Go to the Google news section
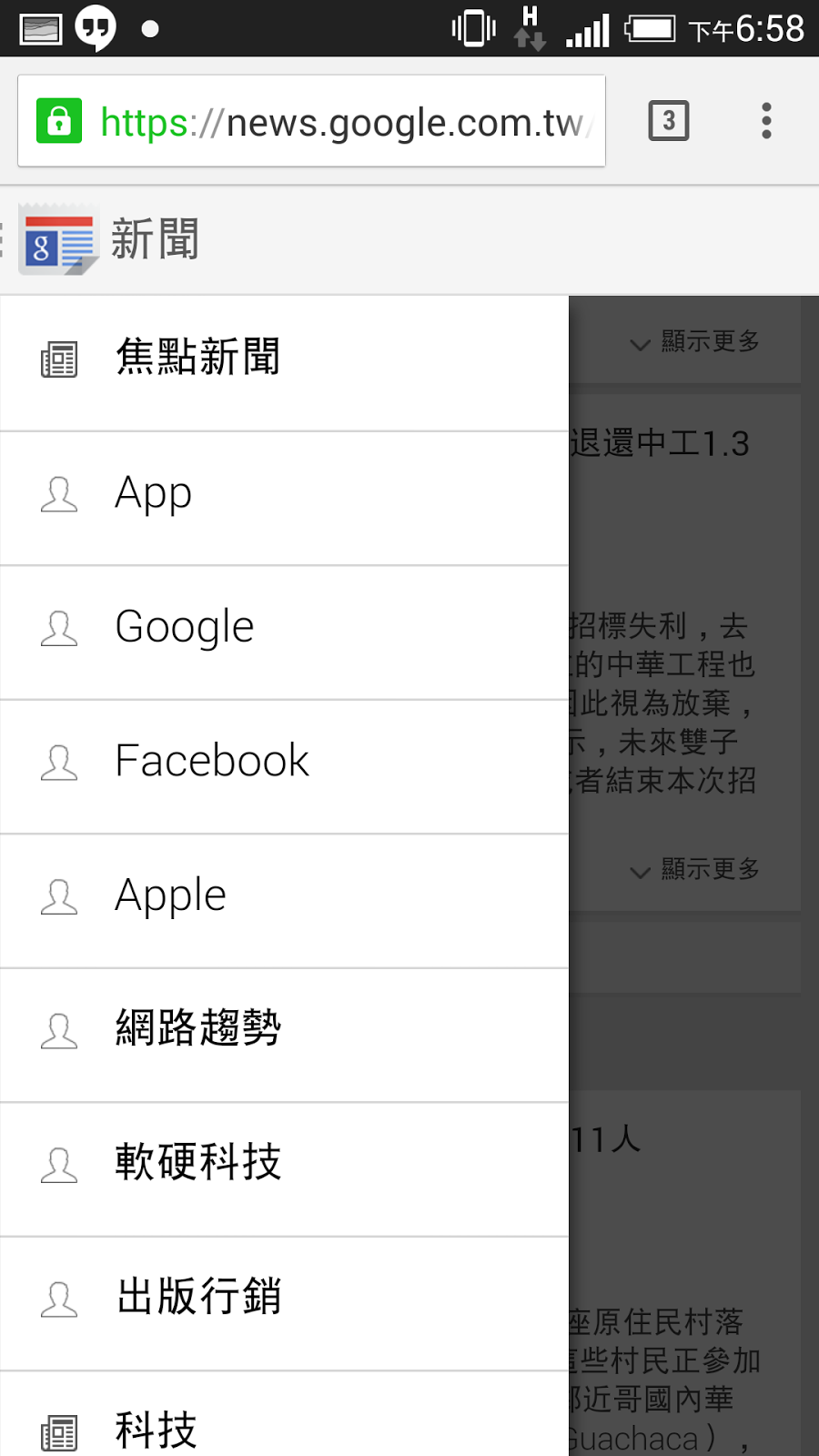This screenshot has height=1456, width=819. click(x=185, y=628)
